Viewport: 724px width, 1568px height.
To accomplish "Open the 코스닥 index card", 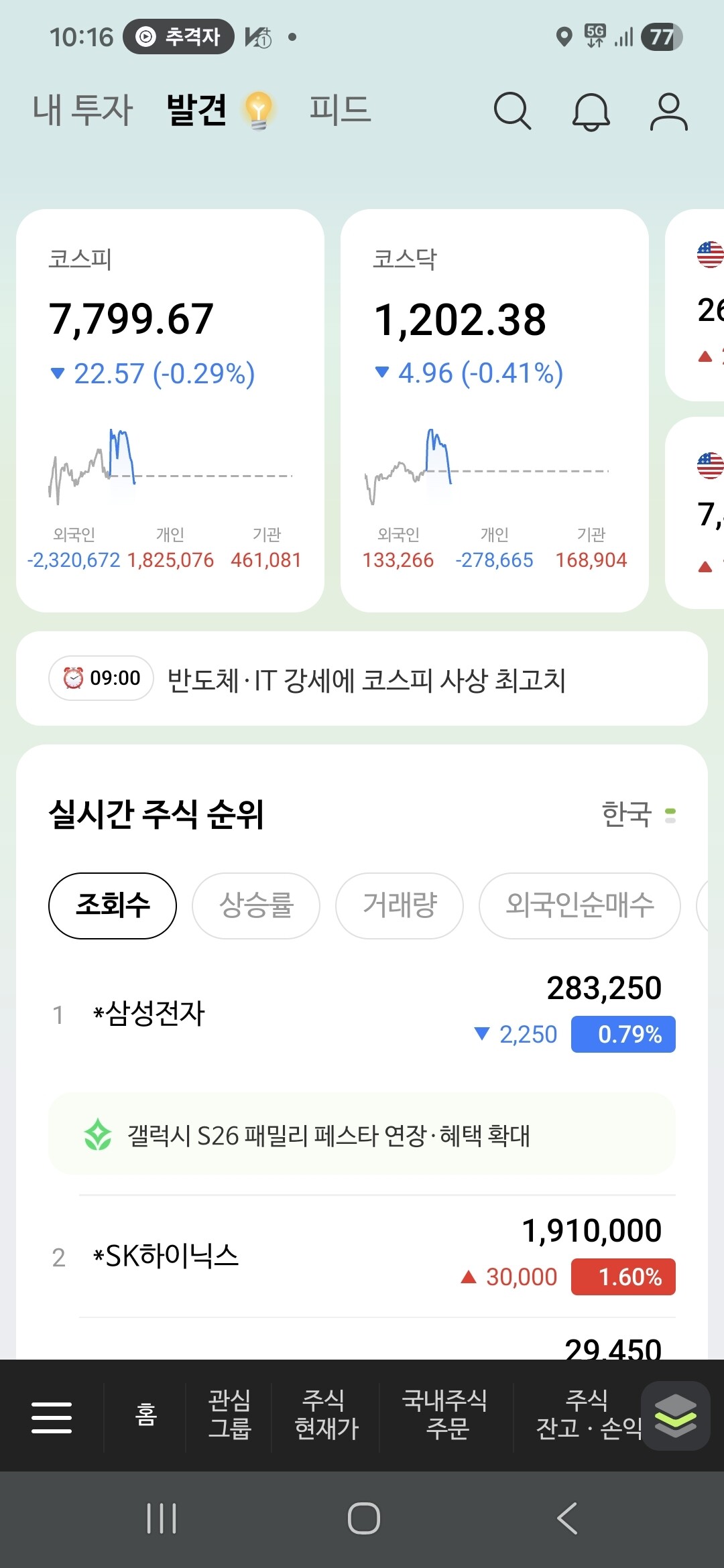I will (x=495, y=410).
